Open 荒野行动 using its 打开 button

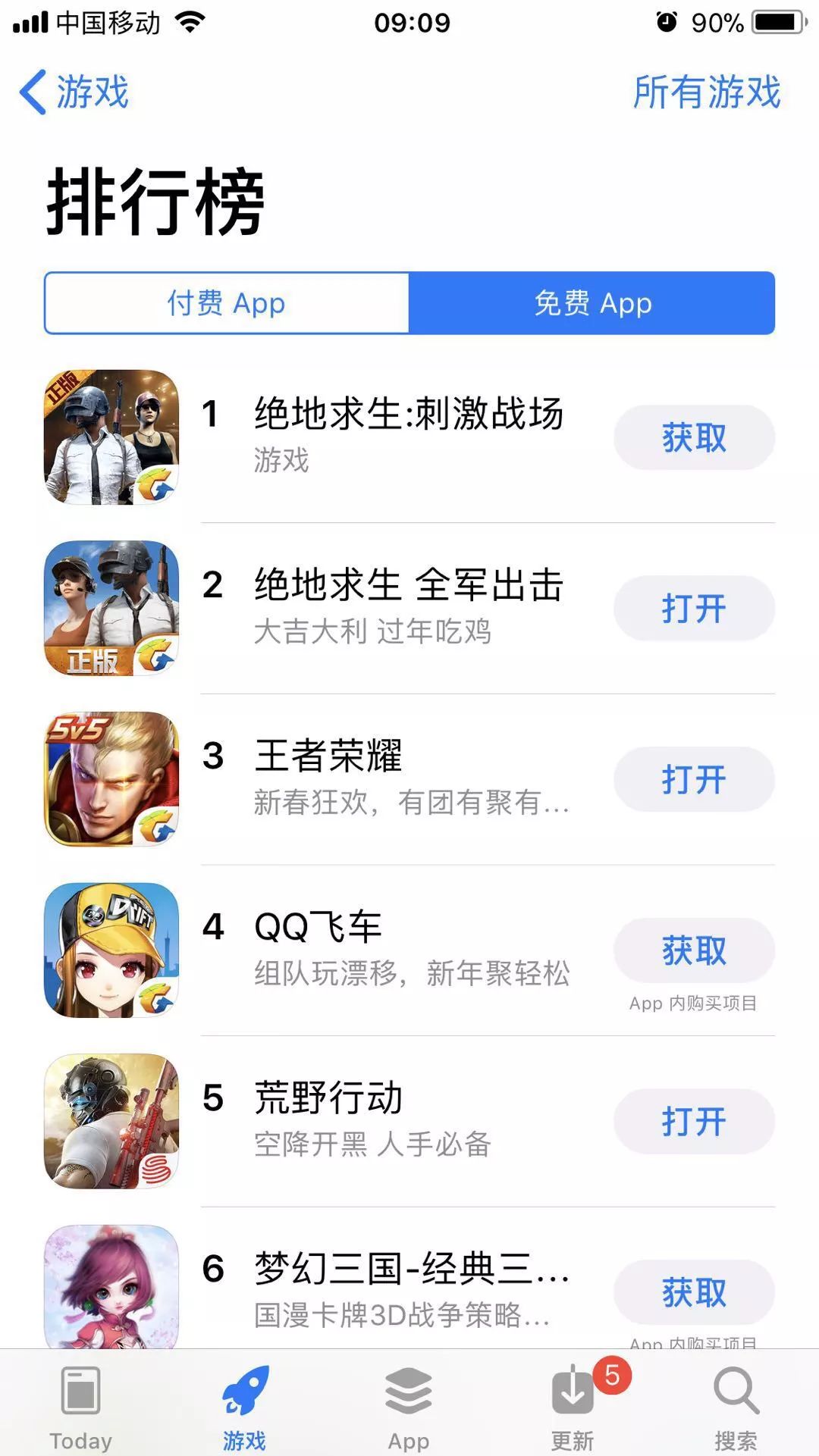(x=694, y=1122)
